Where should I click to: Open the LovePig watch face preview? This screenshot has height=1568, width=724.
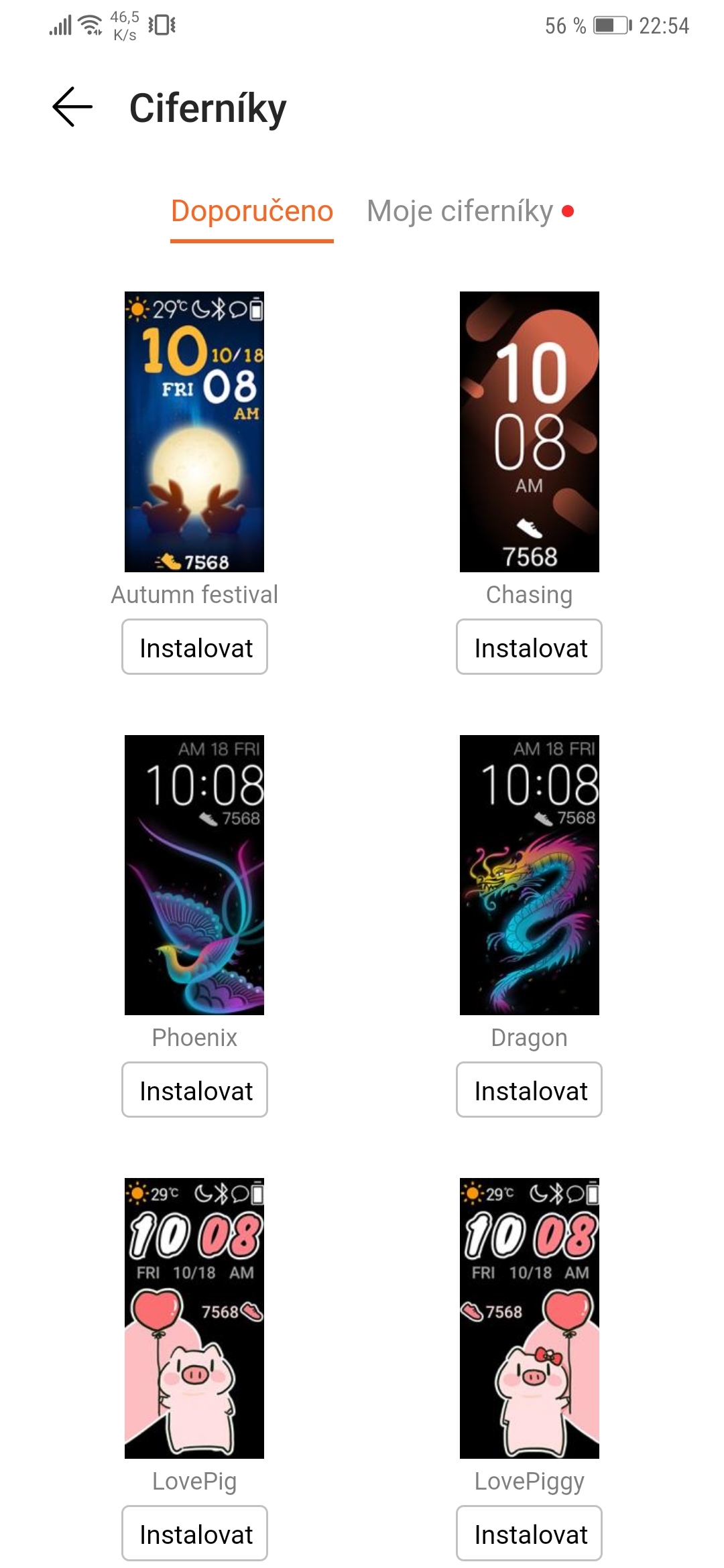click(194, 1318)
